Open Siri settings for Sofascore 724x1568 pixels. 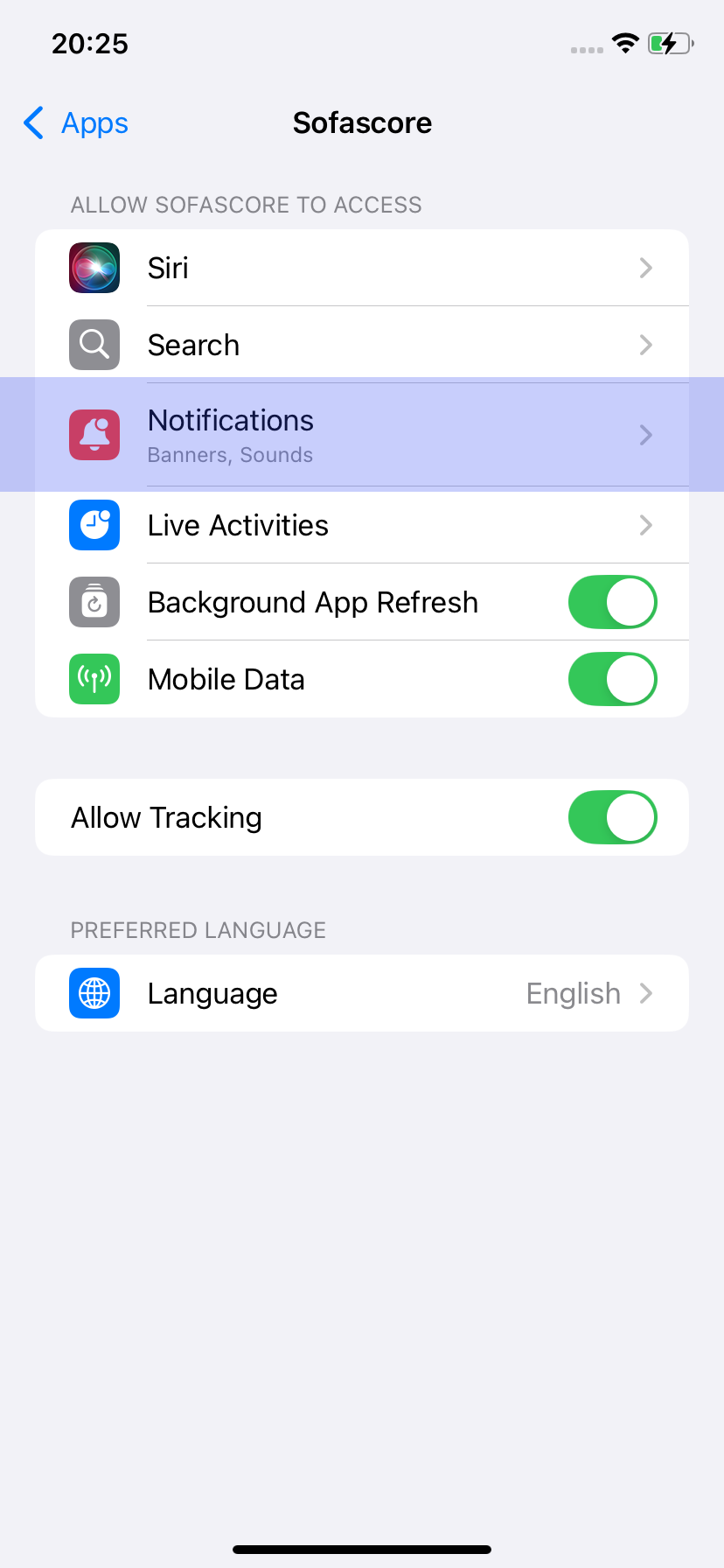click(361, 268)
